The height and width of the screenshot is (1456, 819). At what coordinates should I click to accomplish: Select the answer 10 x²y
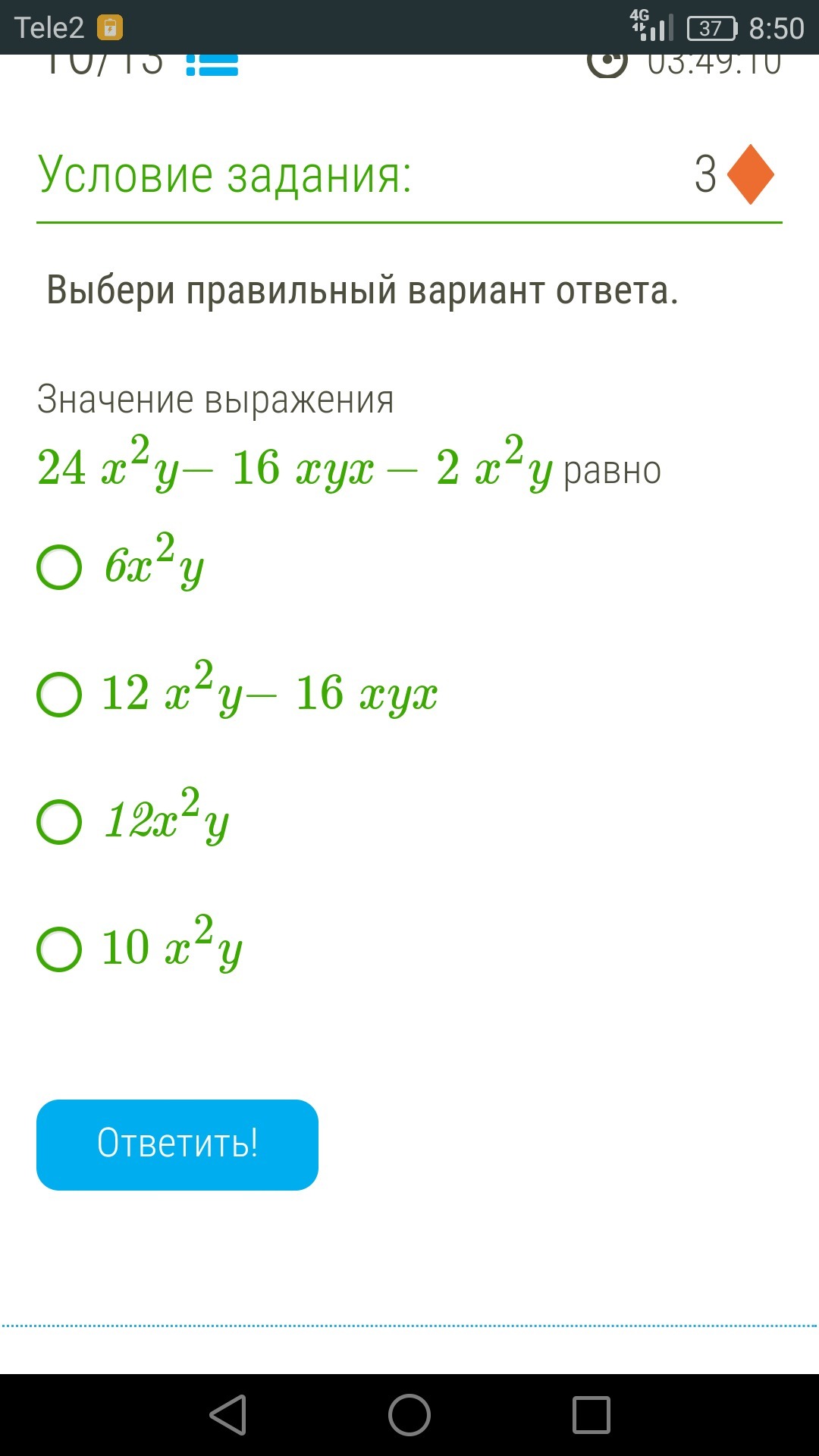coord(59,949)
